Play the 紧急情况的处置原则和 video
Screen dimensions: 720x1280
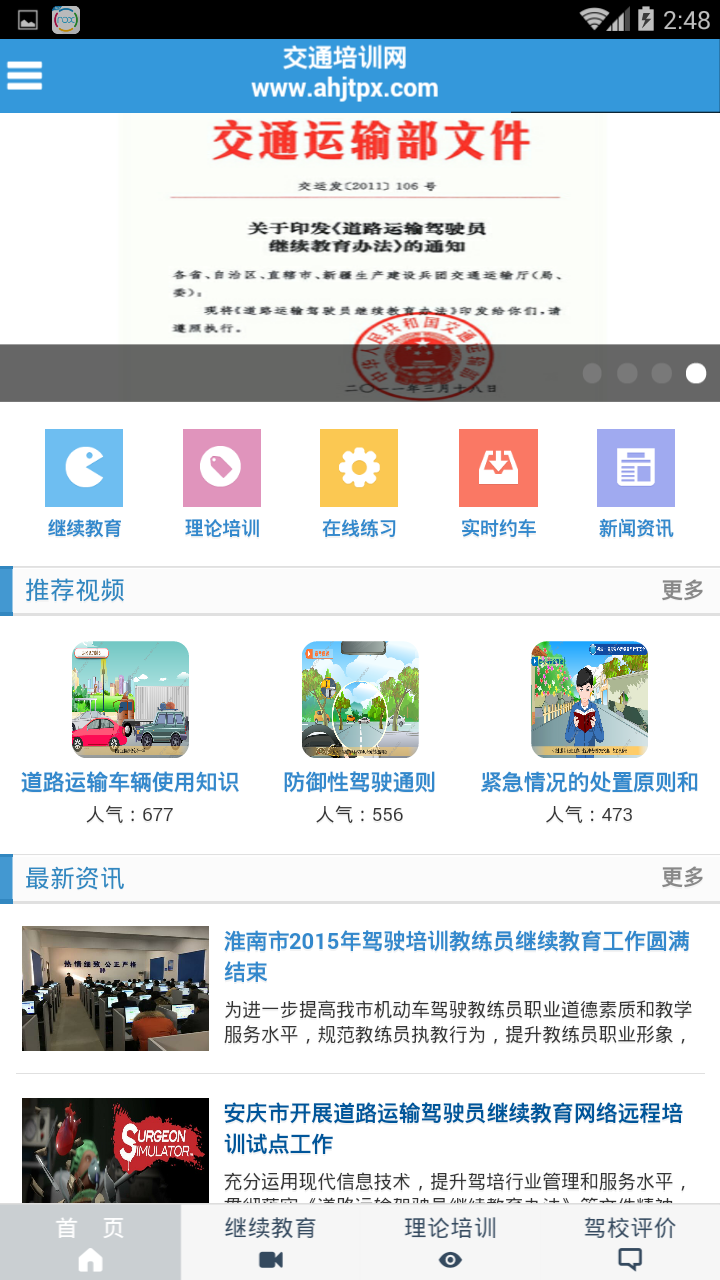[589, 700]
